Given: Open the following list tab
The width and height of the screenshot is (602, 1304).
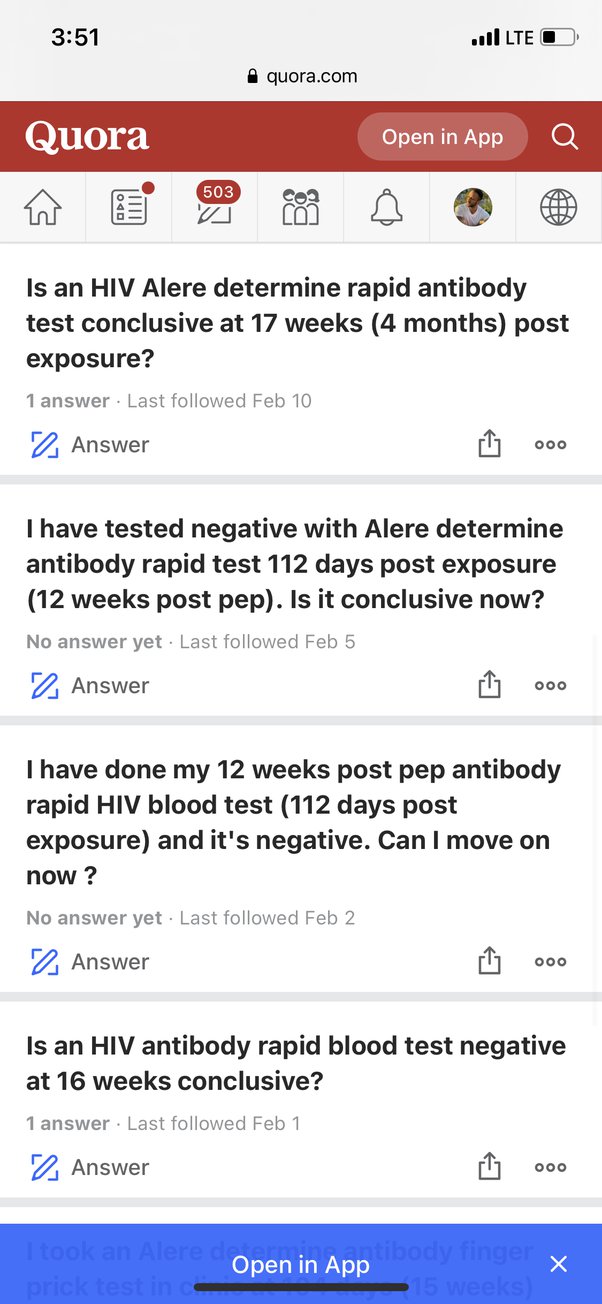Looking at the screenshot, I should tap(129, 208).
